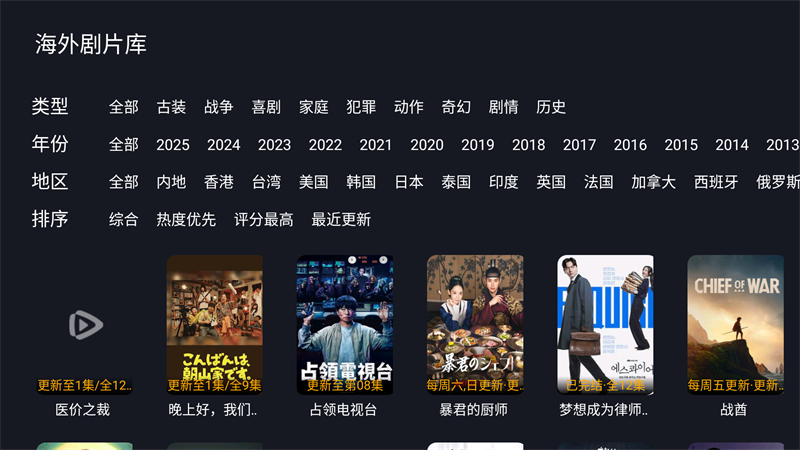800x450 pixels.
Task: View details for 暴君的厨师
Action: point(474,325)
